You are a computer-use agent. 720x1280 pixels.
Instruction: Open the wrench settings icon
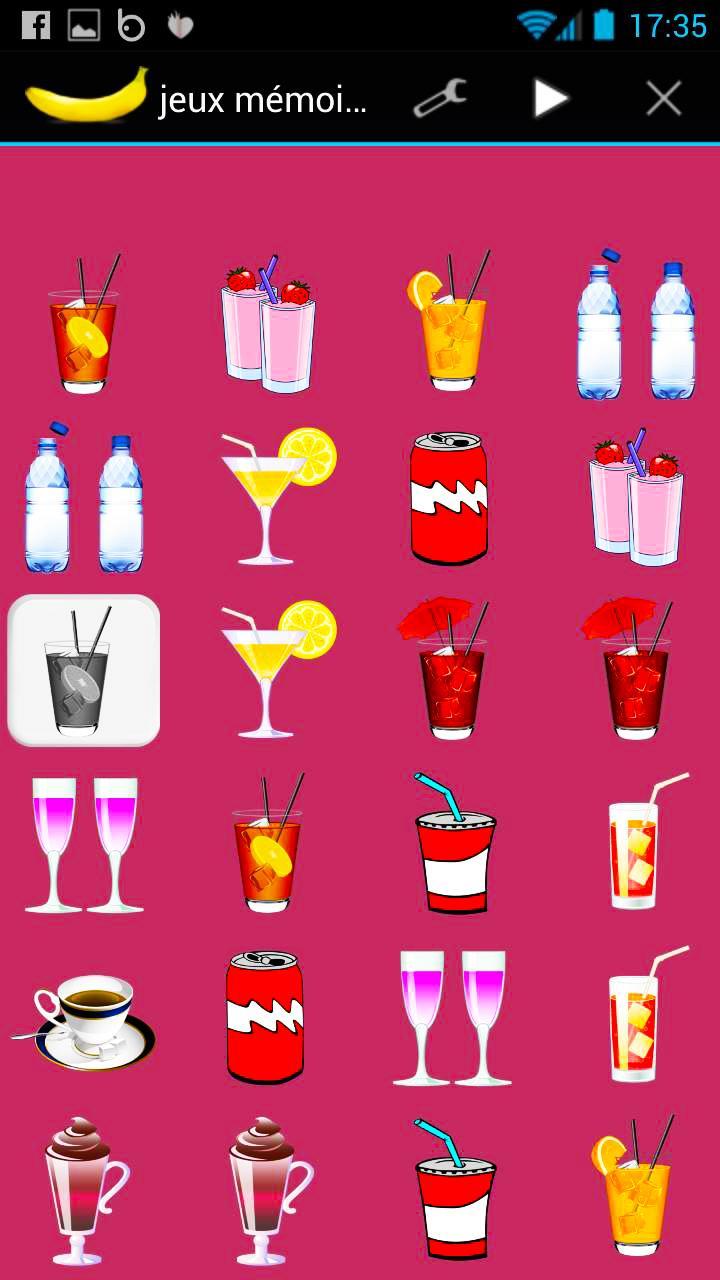point(440,98)
